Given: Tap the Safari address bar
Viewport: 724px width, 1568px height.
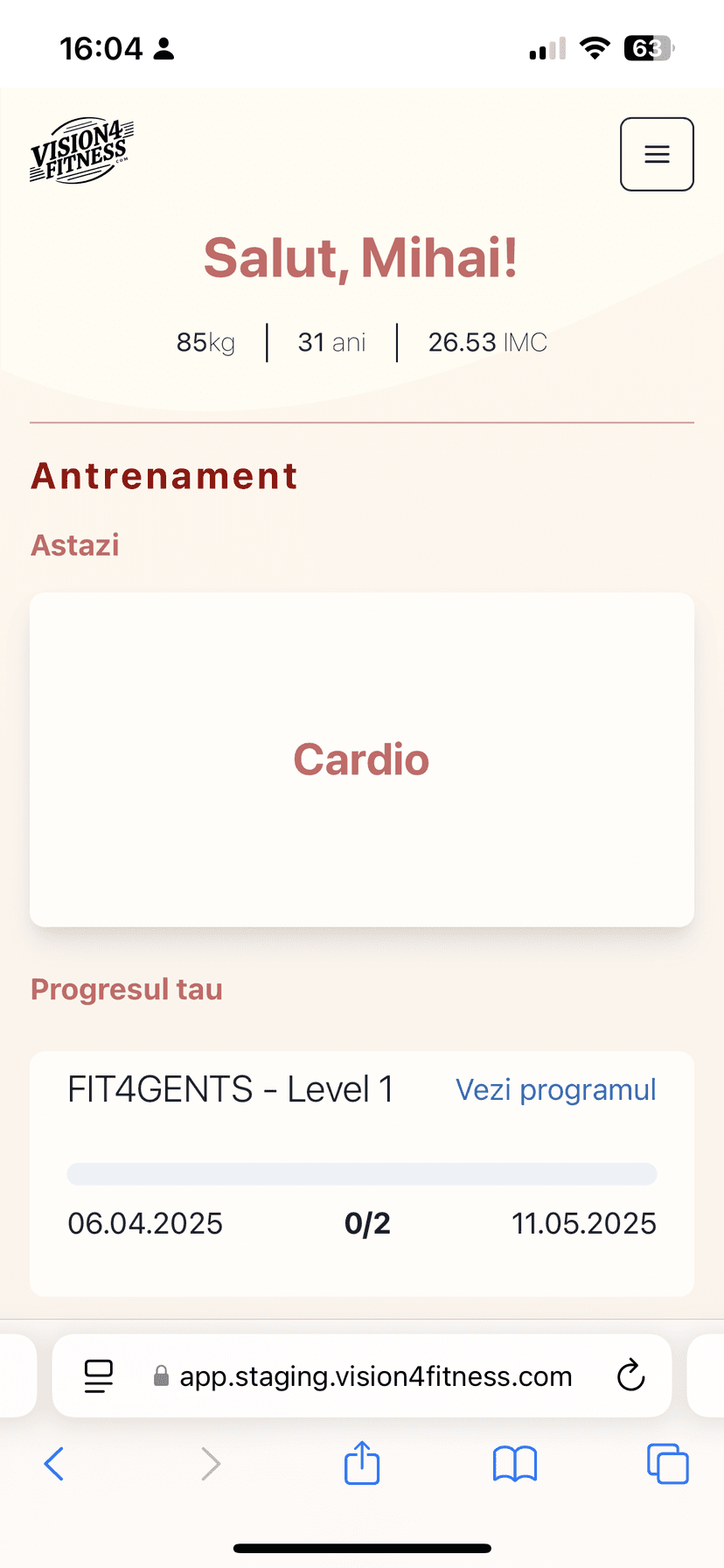Looking at the screenshot, I should 376,1376.
